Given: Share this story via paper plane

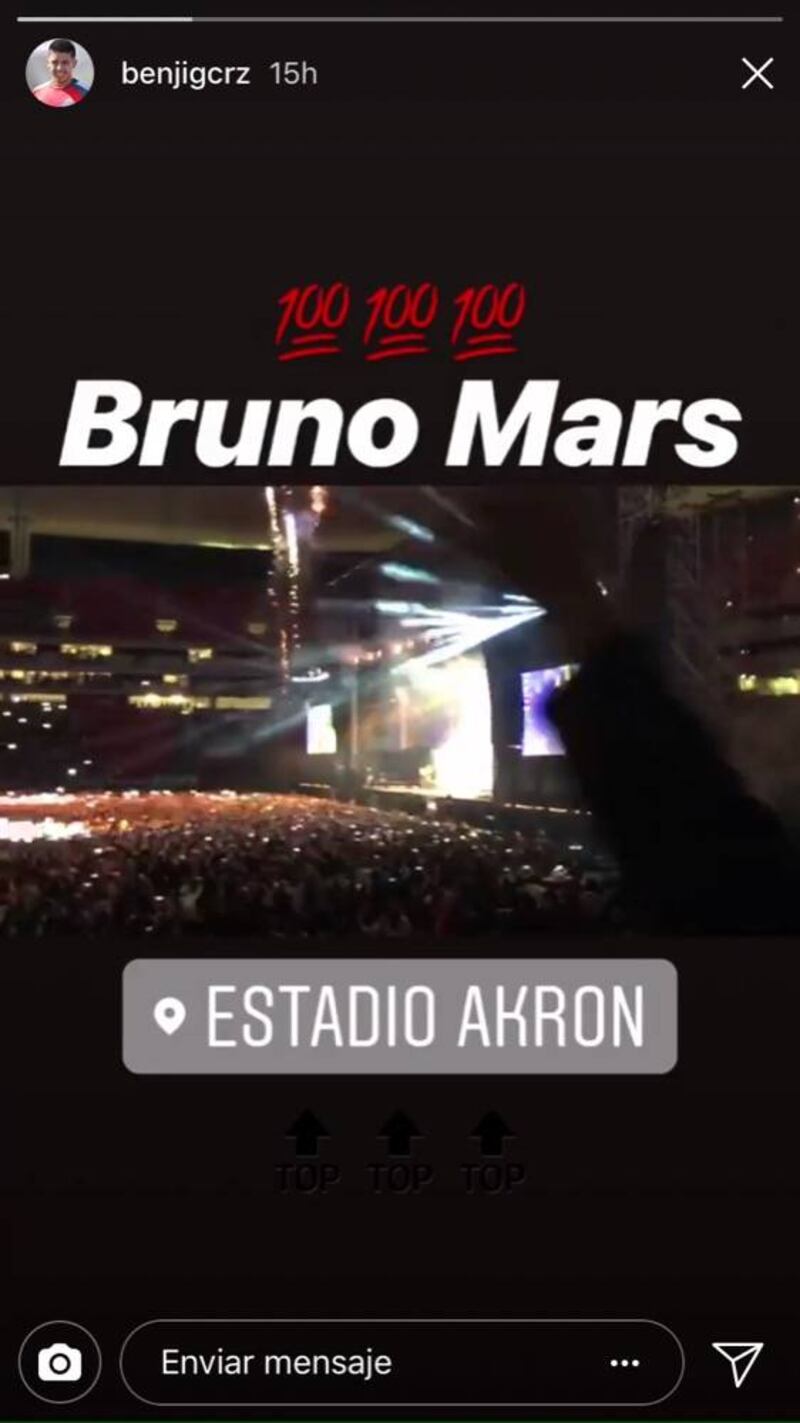Looking at the screenshot, I should click(737, 1363).
